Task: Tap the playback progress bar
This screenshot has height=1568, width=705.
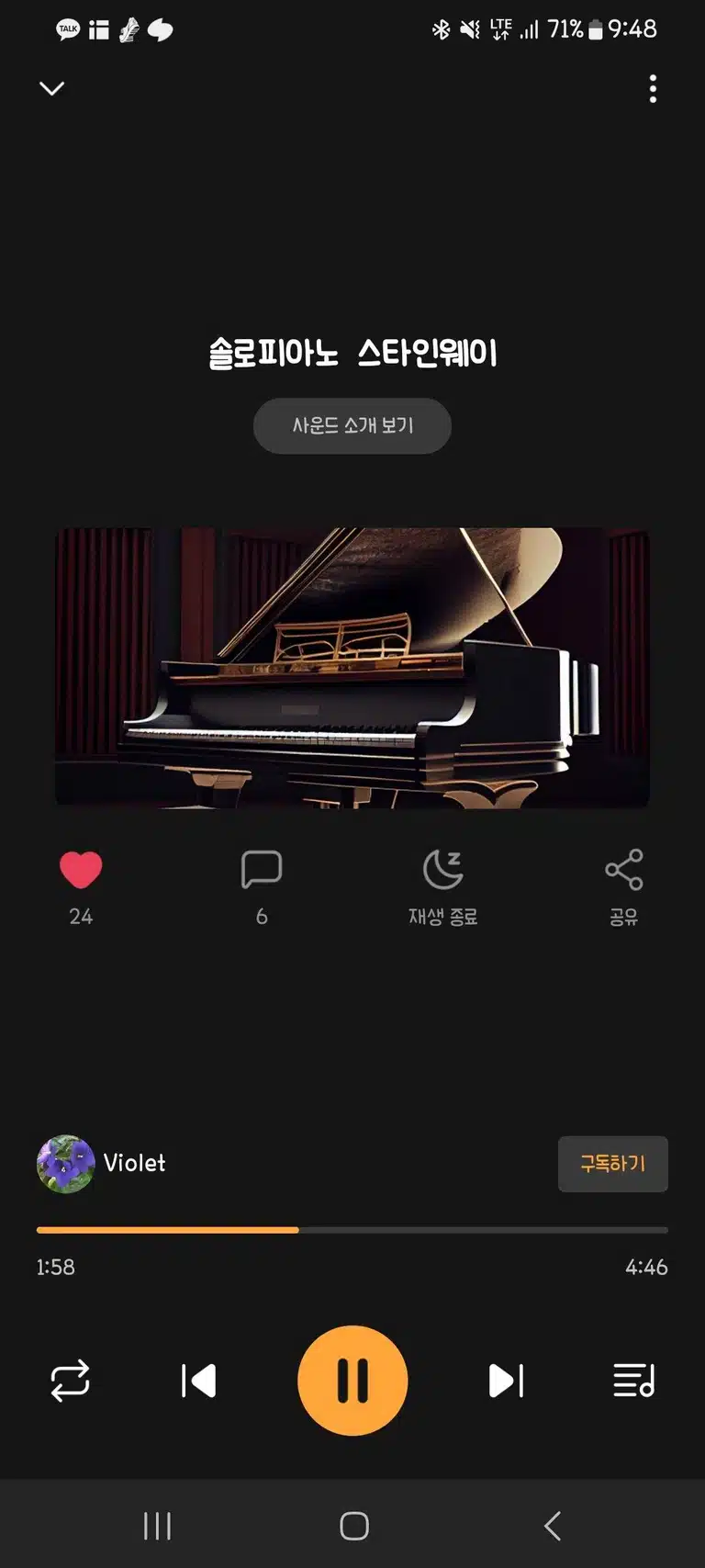Action: (352, 1229)
